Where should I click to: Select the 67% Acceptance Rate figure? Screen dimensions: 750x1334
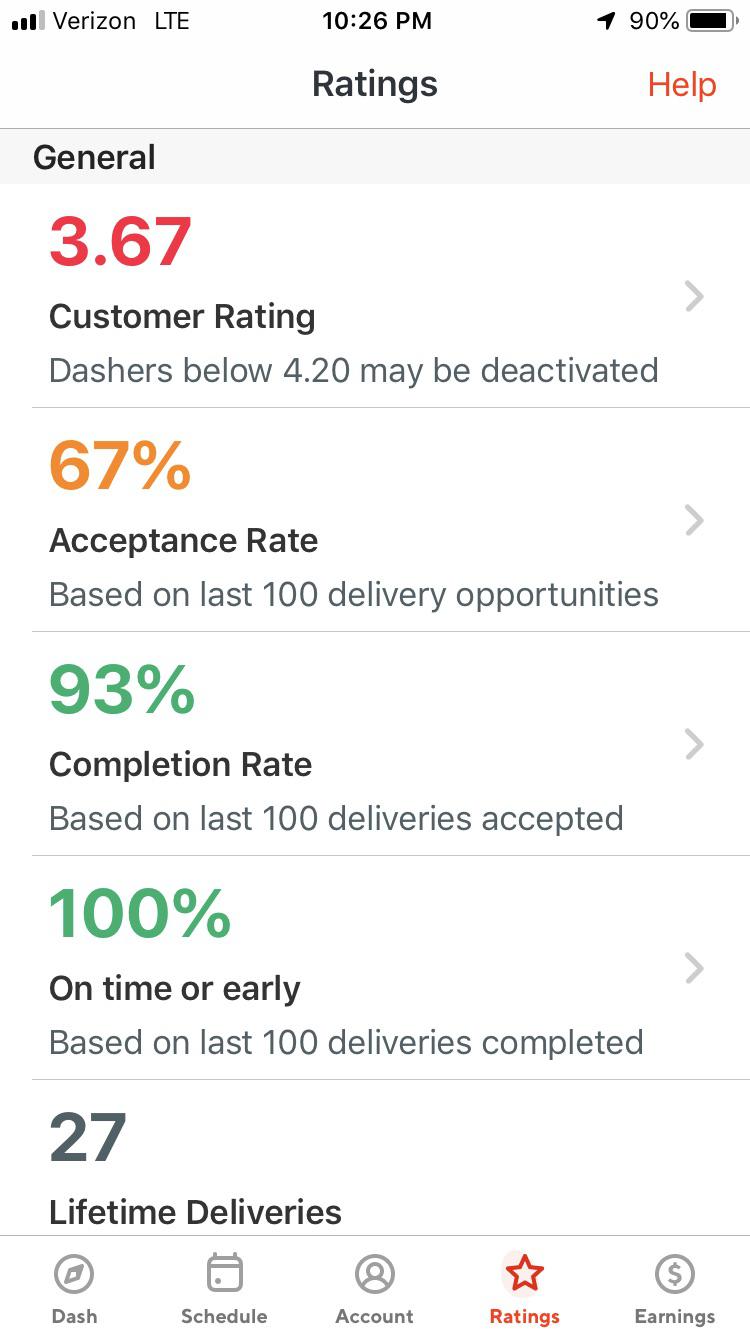(x=120, y=466)
